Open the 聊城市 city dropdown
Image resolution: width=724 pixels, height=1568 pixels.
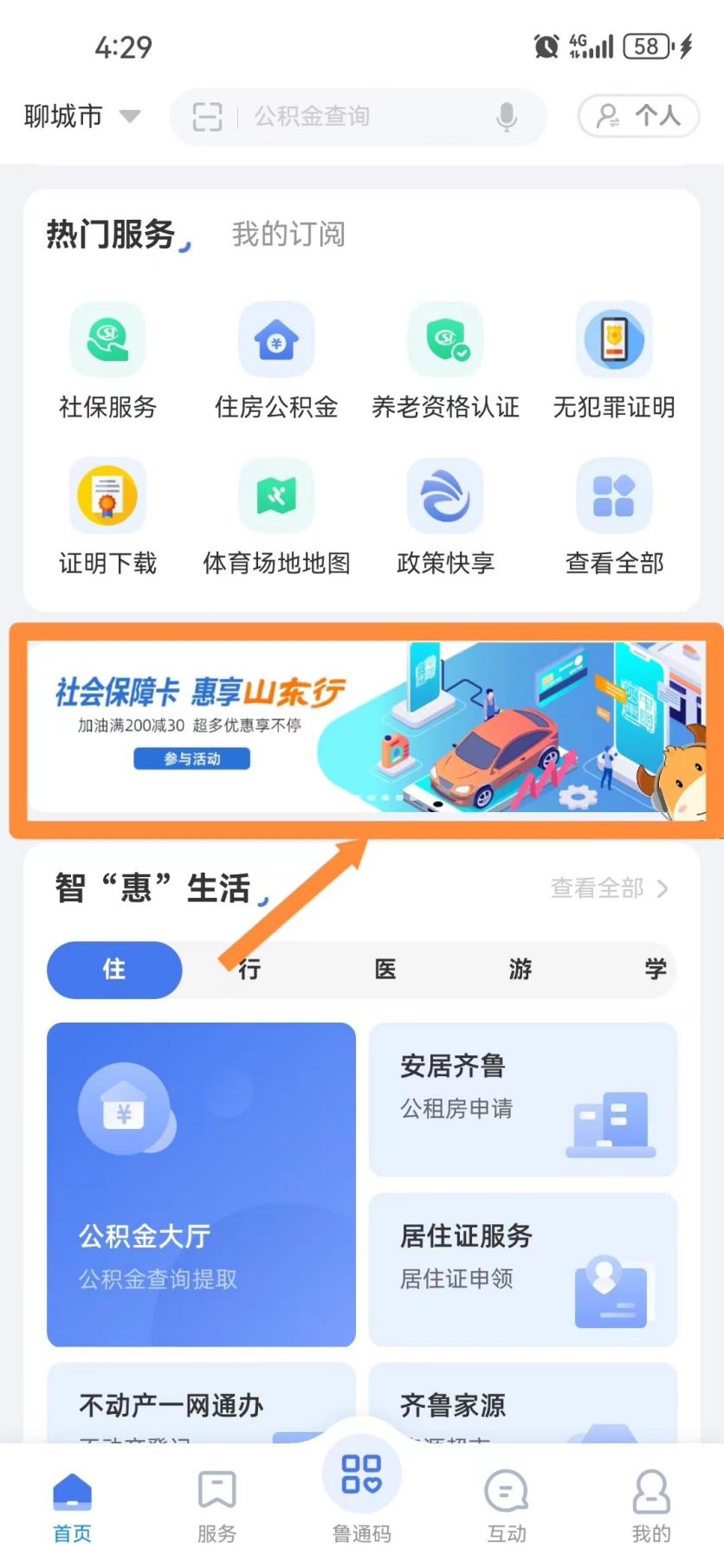[81, 116]
